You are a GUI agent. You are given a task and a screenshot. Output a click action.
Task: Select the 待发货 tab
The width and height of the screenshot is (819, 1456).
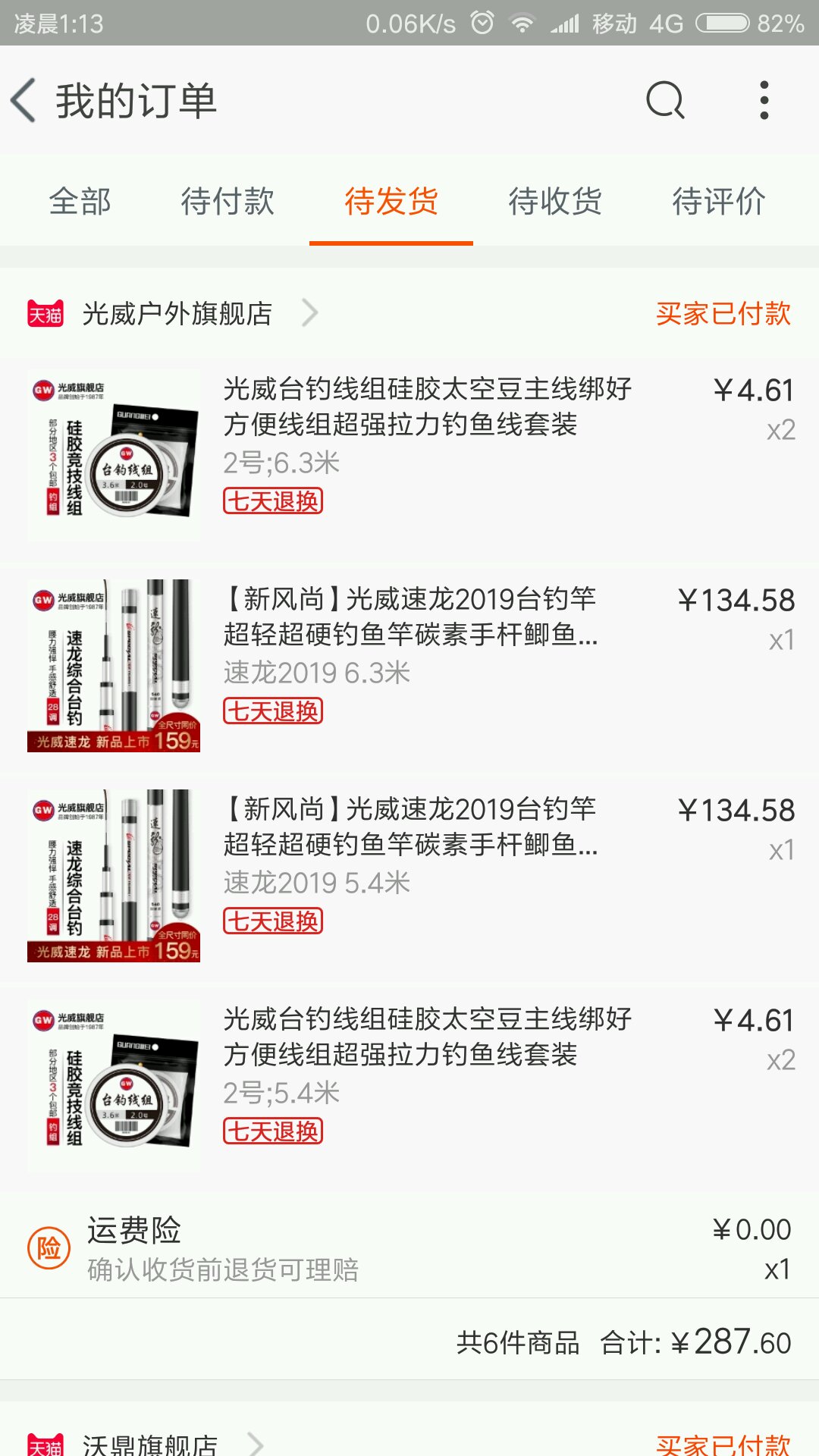pyautogui.click(x=391, y=202)
